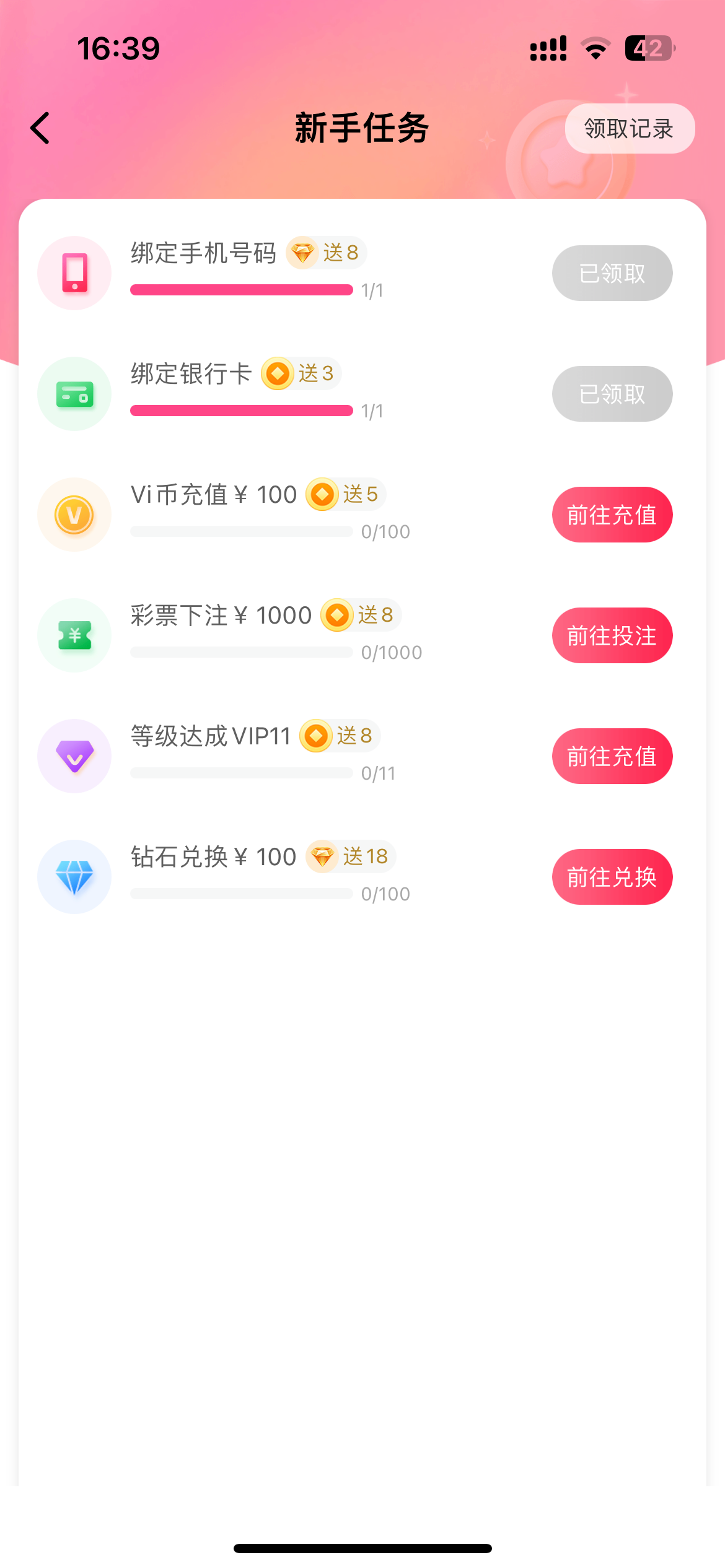725x1568 pixels.
Task: Tap 前往充值 for 等级达成VIP11 task
Action: [x=612, y=756]
